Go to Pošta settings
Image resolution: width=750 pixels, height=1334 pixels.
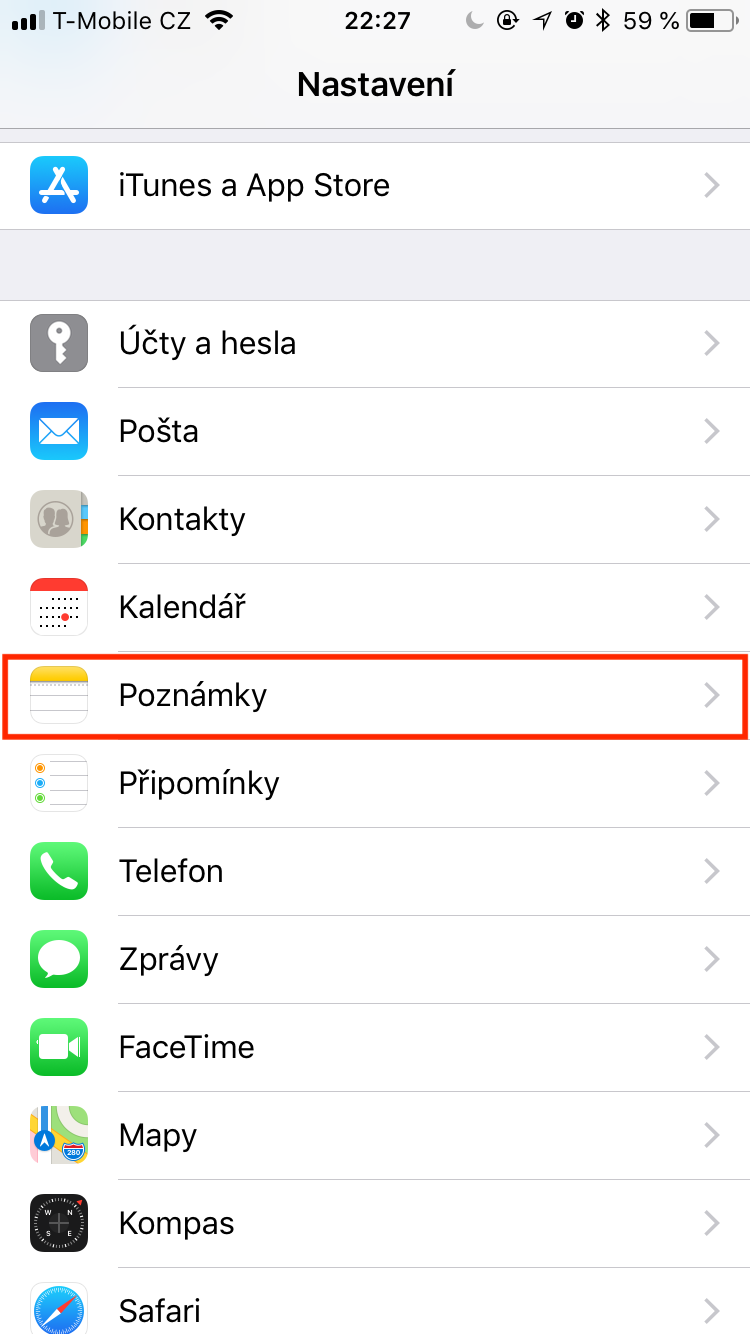tap(375, 432)
